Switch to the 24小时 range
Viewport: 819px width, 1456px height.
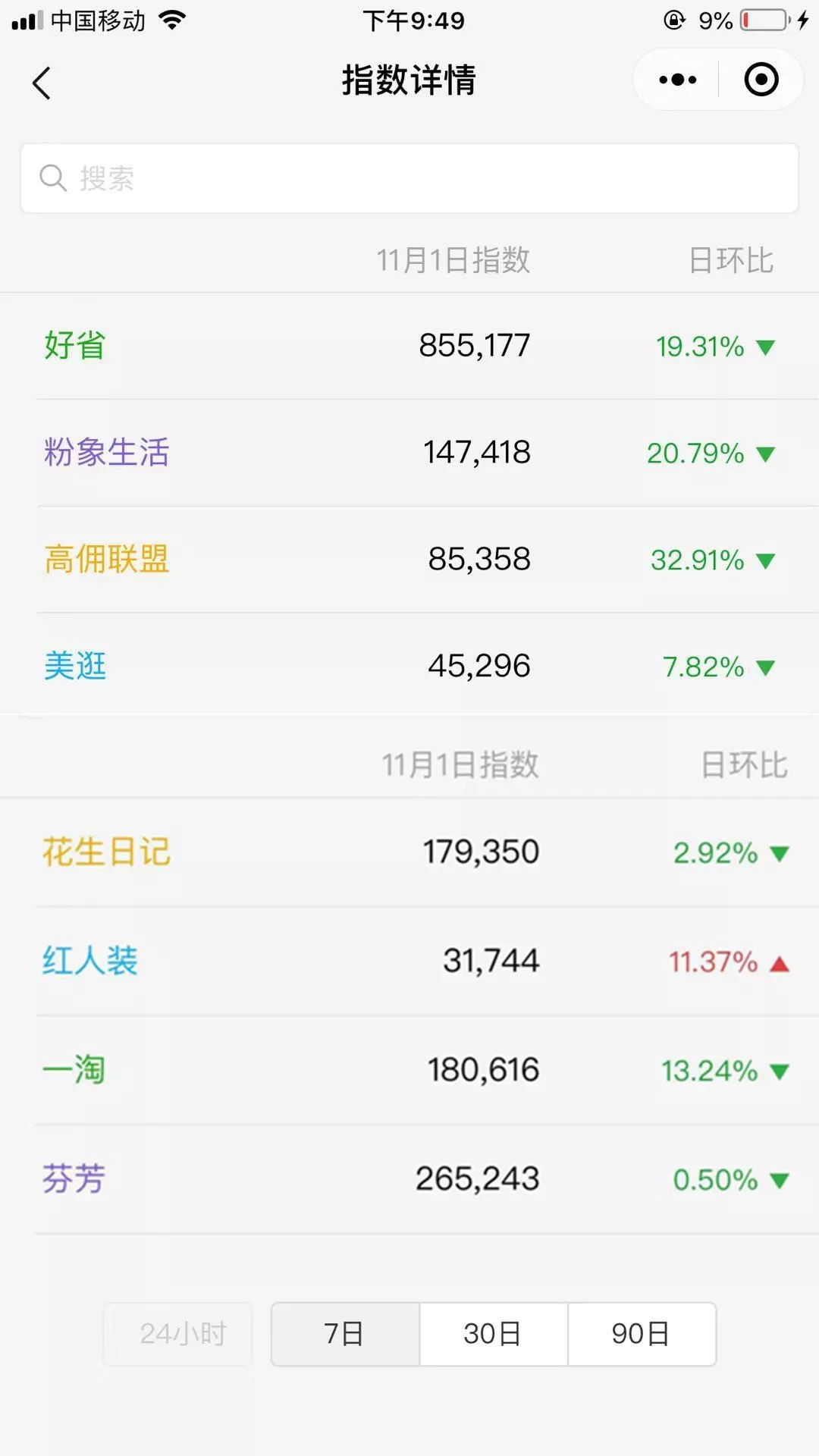pyautogui.click(x=184, y=1334)
